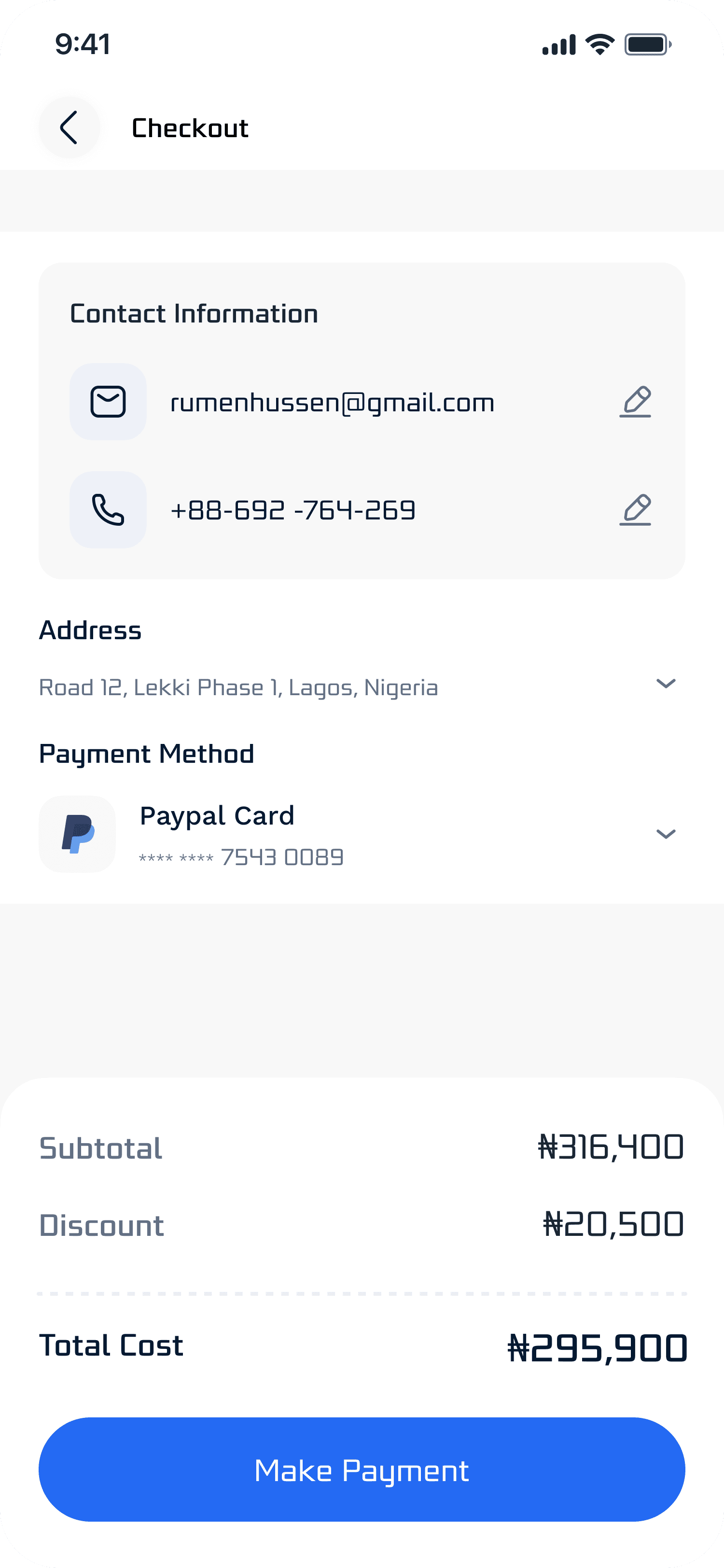This screenshot has width=724, height=1568.
Task: Expand the Paypal Card payment method
Action: click(x=666, y=834)
